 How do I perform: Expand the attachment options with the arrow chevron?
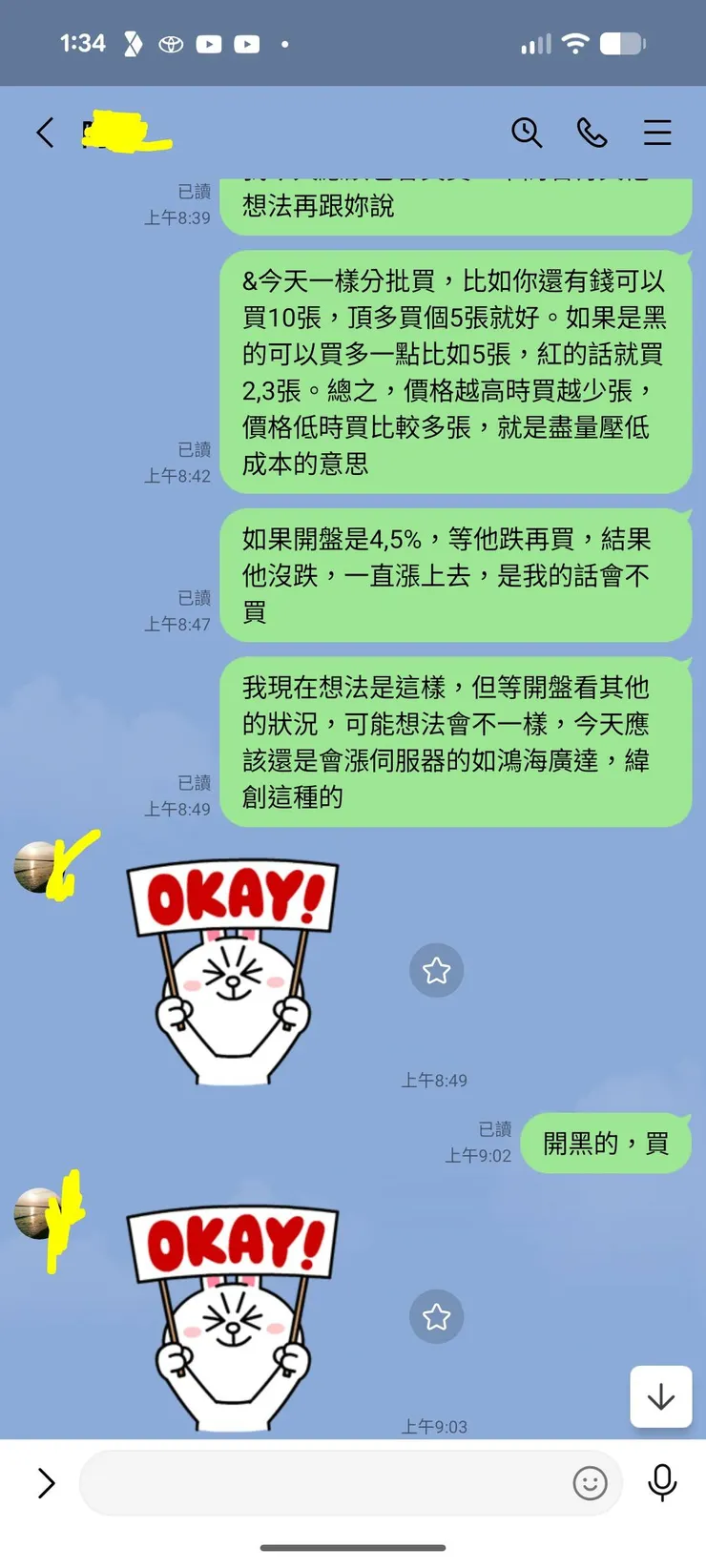[44, 1483]
